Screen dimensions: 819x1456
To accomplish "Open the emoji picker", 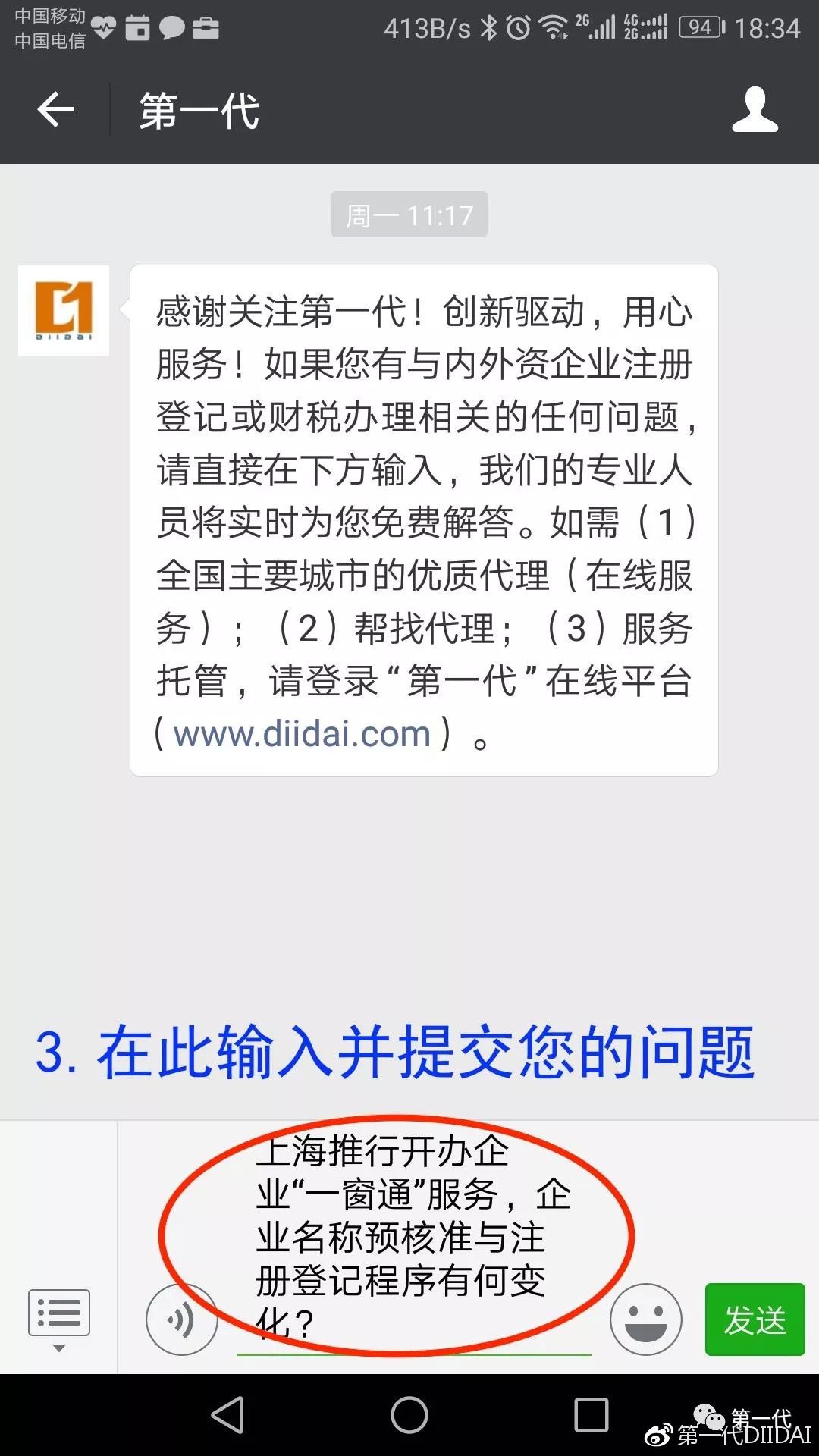I will [645, 1319].
